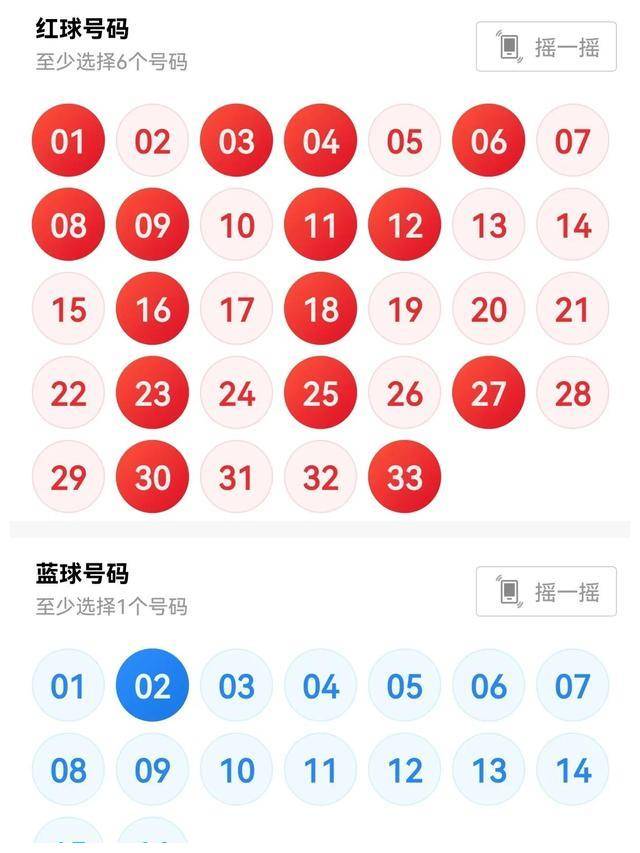Pick blue ball 09
The image size is (640, 853).
click(x=152, y=770)
